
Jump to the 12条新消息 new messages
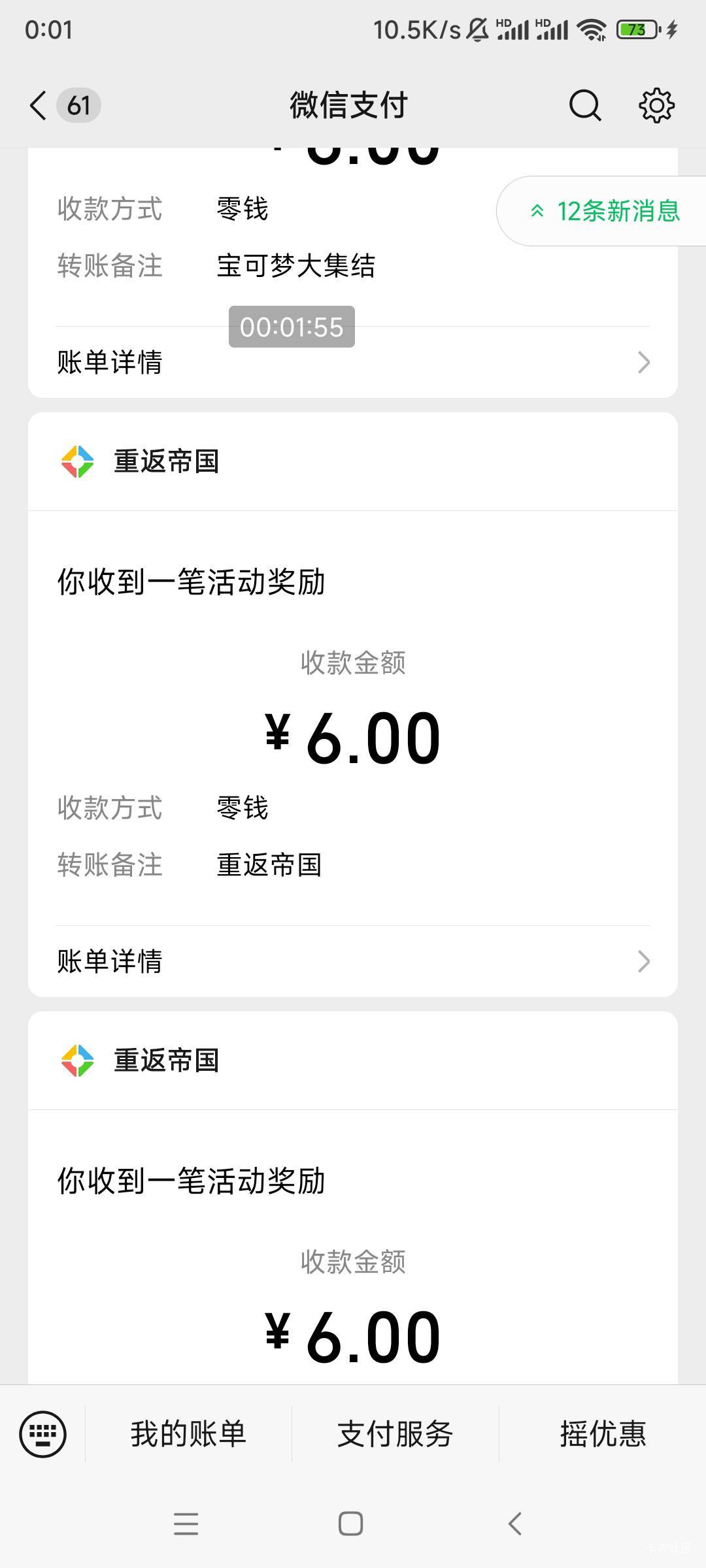[x=605, y=211]
